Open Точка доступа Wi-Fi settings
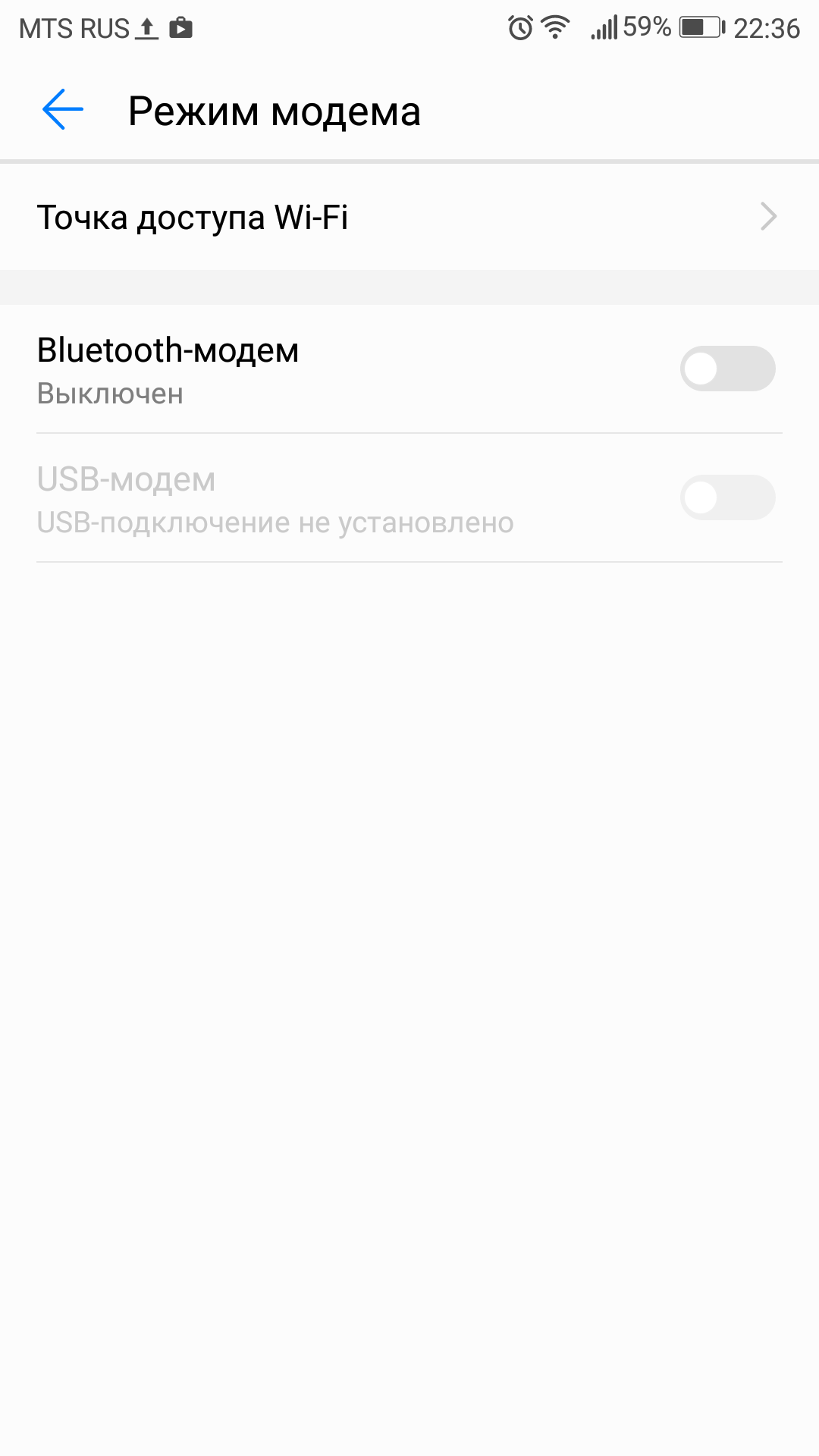 pos(409,217)
